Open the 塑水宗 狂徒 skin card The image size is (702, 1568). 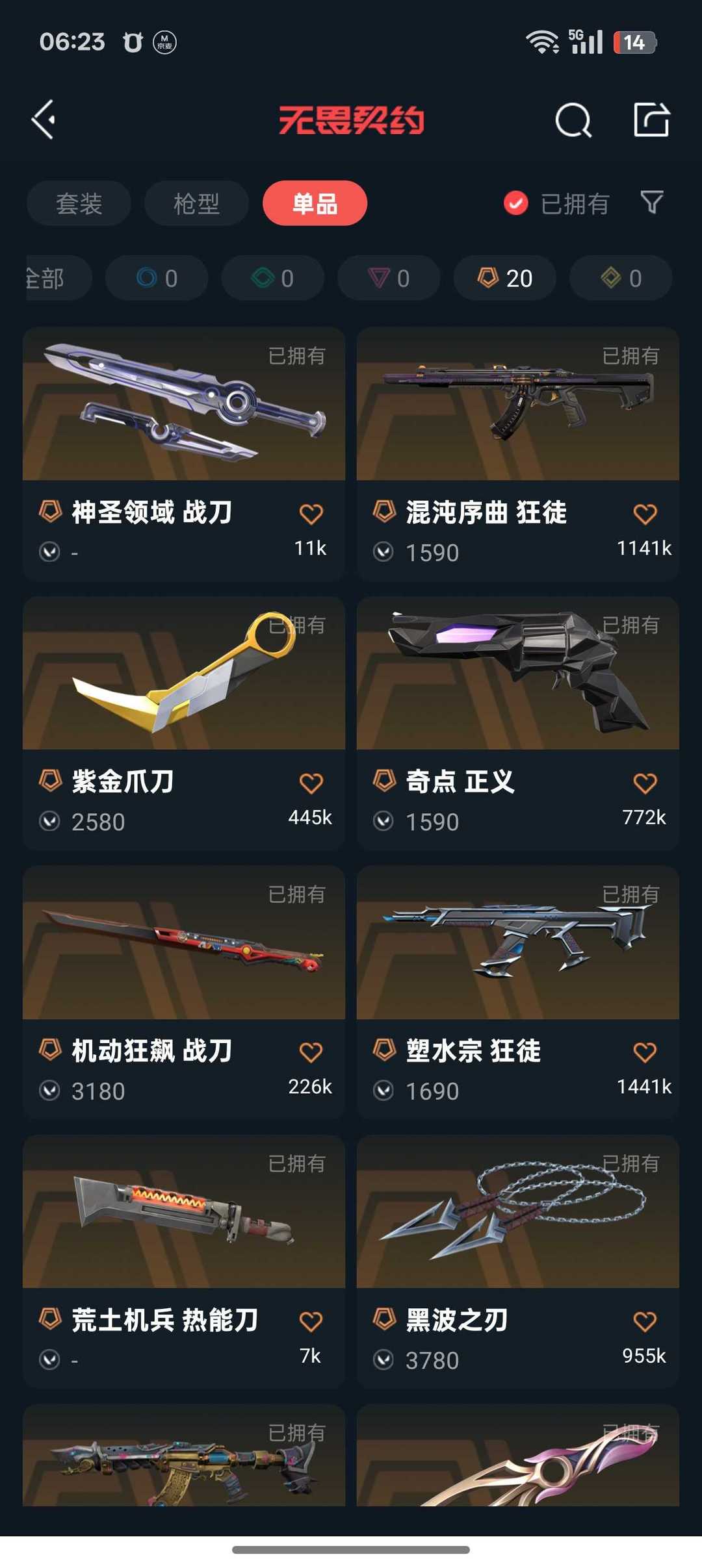[518, 992]
